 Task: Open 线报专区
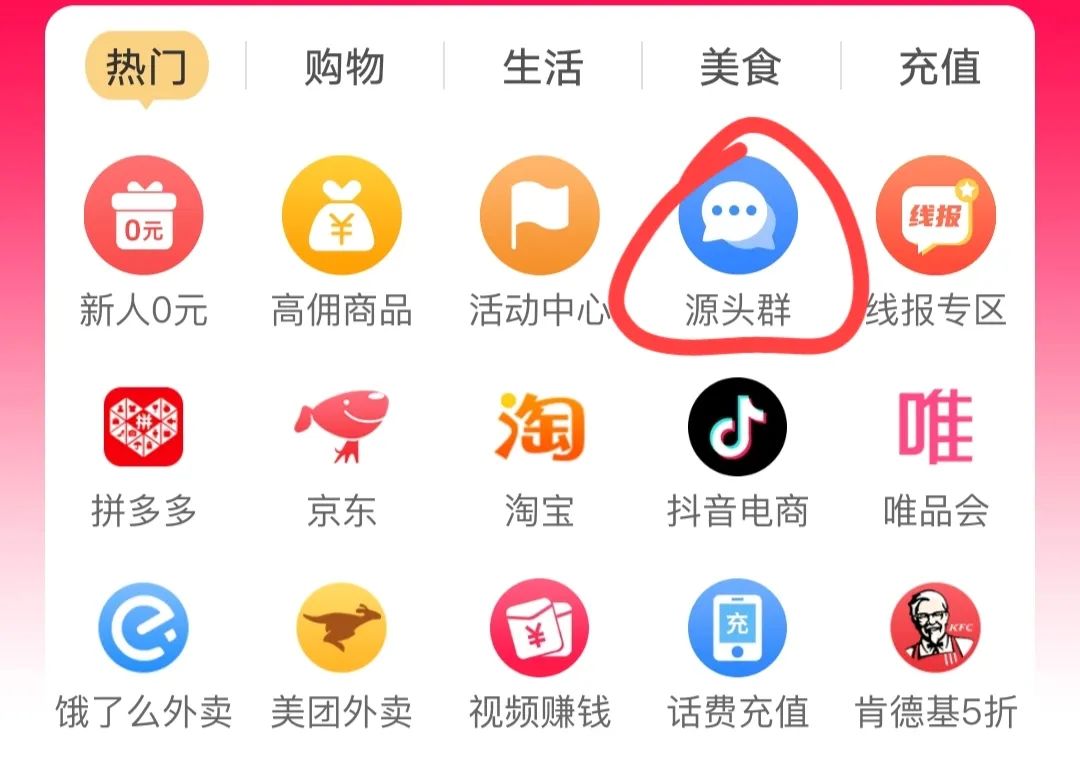point(936,216)
